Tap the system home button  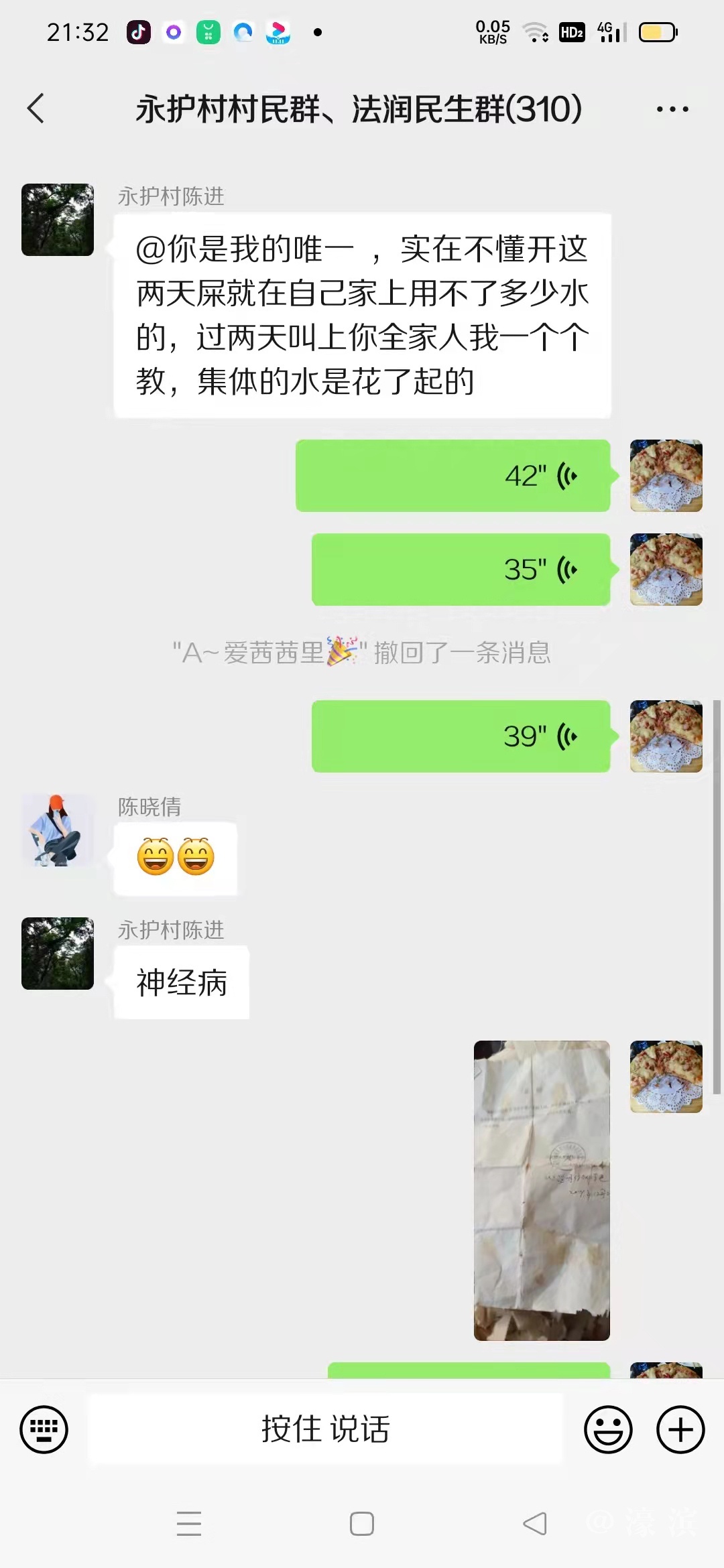[x=362, y=1524]
